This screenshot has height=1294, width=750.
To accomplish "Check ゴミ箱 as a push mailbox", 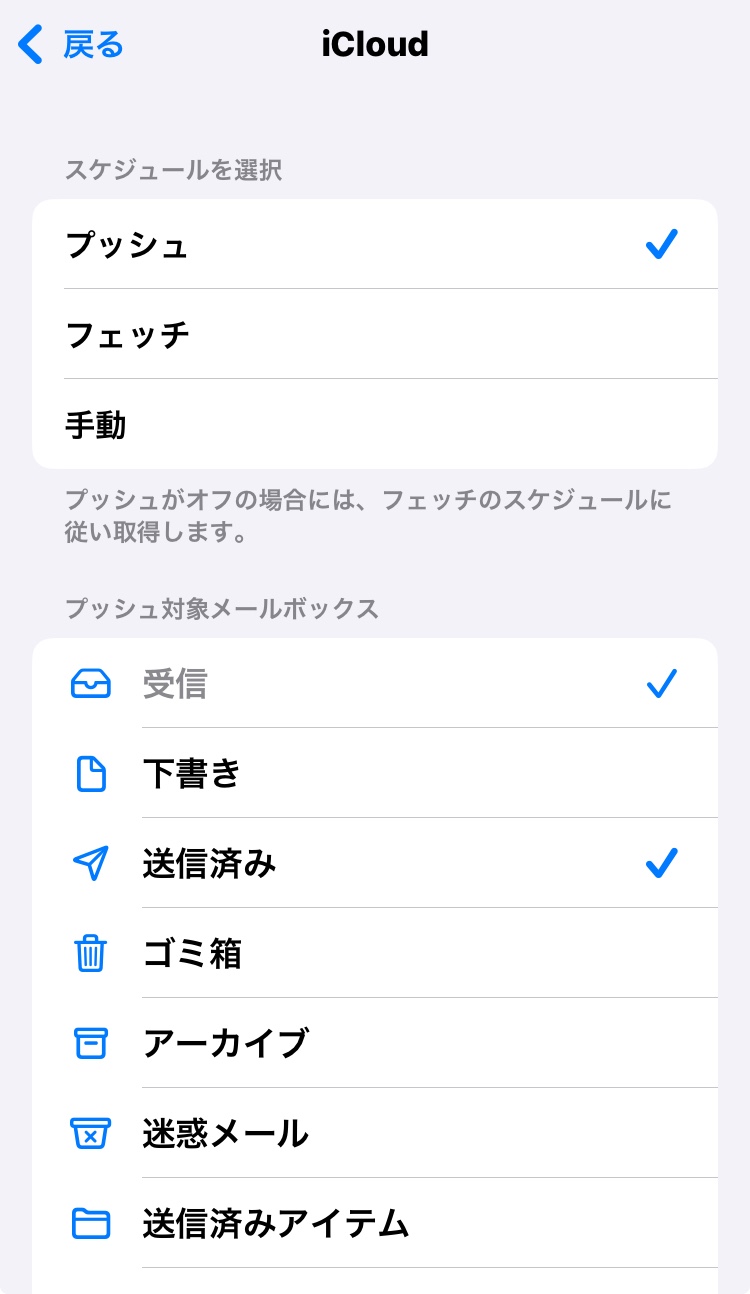I will [374, 954].
